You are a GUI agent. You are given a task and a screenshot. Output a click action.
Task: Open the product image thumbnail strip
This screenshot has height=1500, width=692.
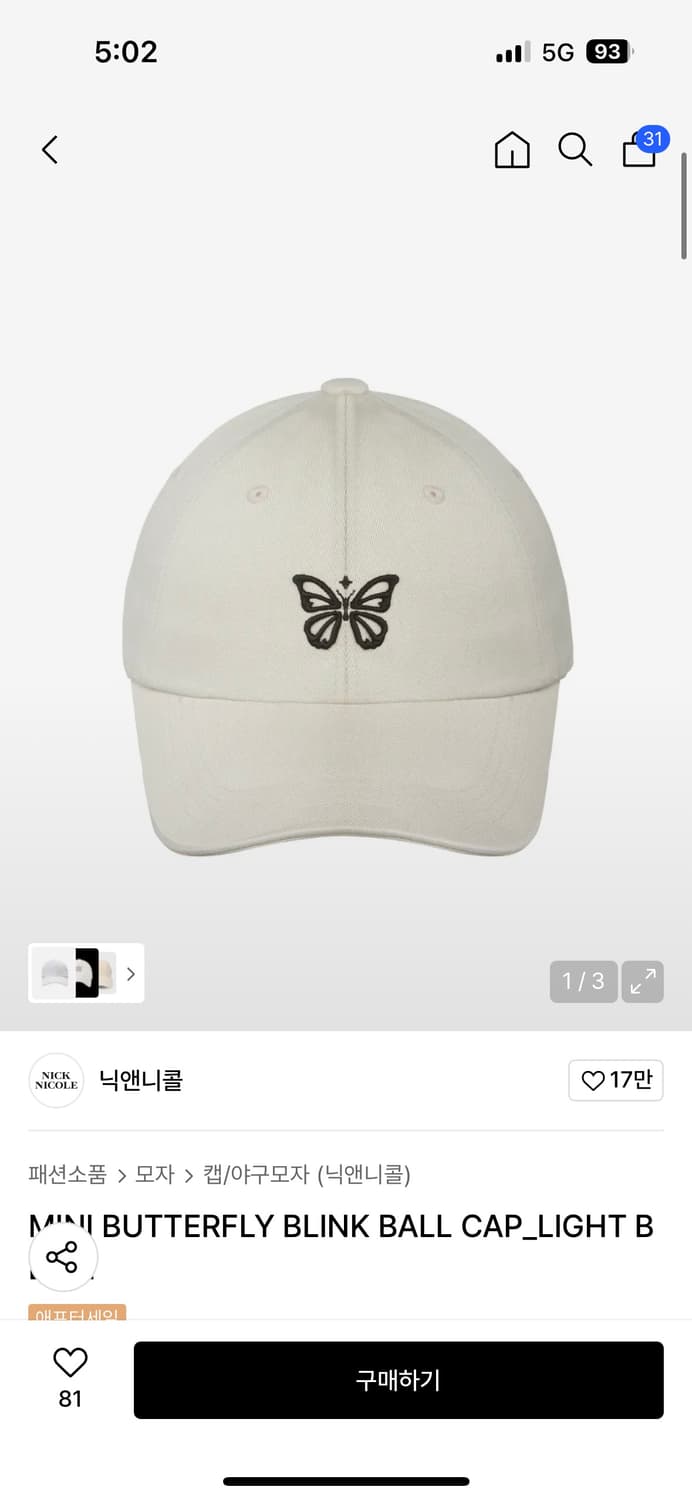[x=86, y=973]
